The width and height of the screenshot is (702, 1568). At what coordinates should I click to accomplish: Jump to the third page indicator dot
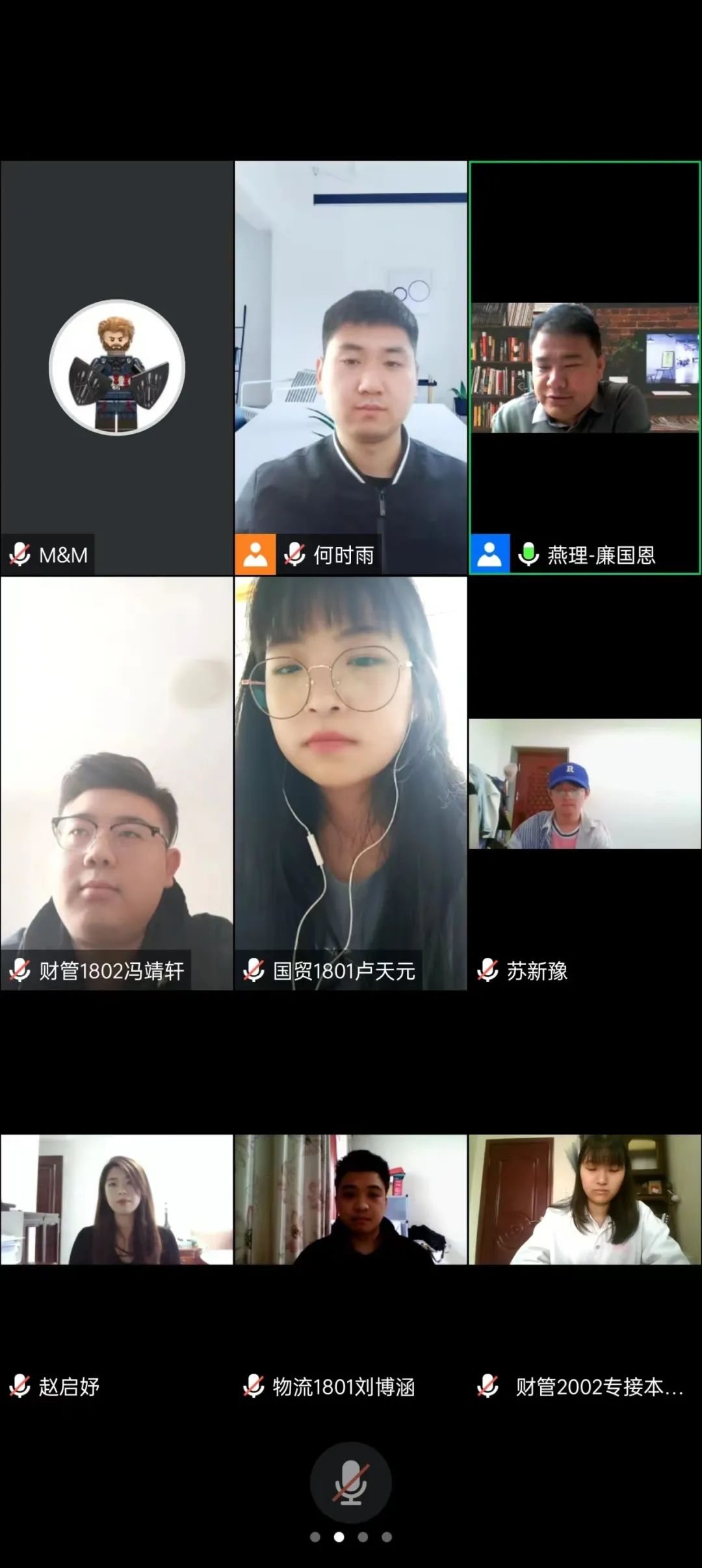(x=363, y=1537)
